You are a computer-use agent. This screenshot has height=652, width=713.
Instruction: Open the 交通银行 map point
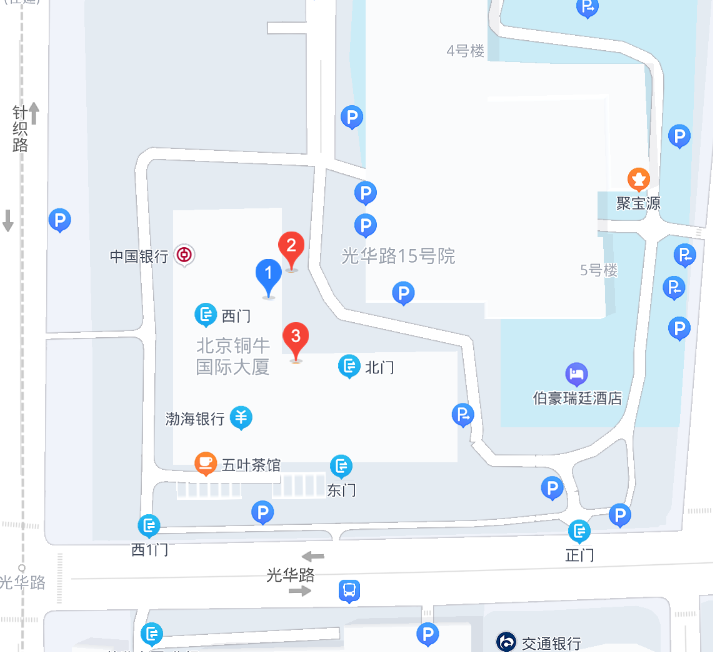(x=507, y=643)
